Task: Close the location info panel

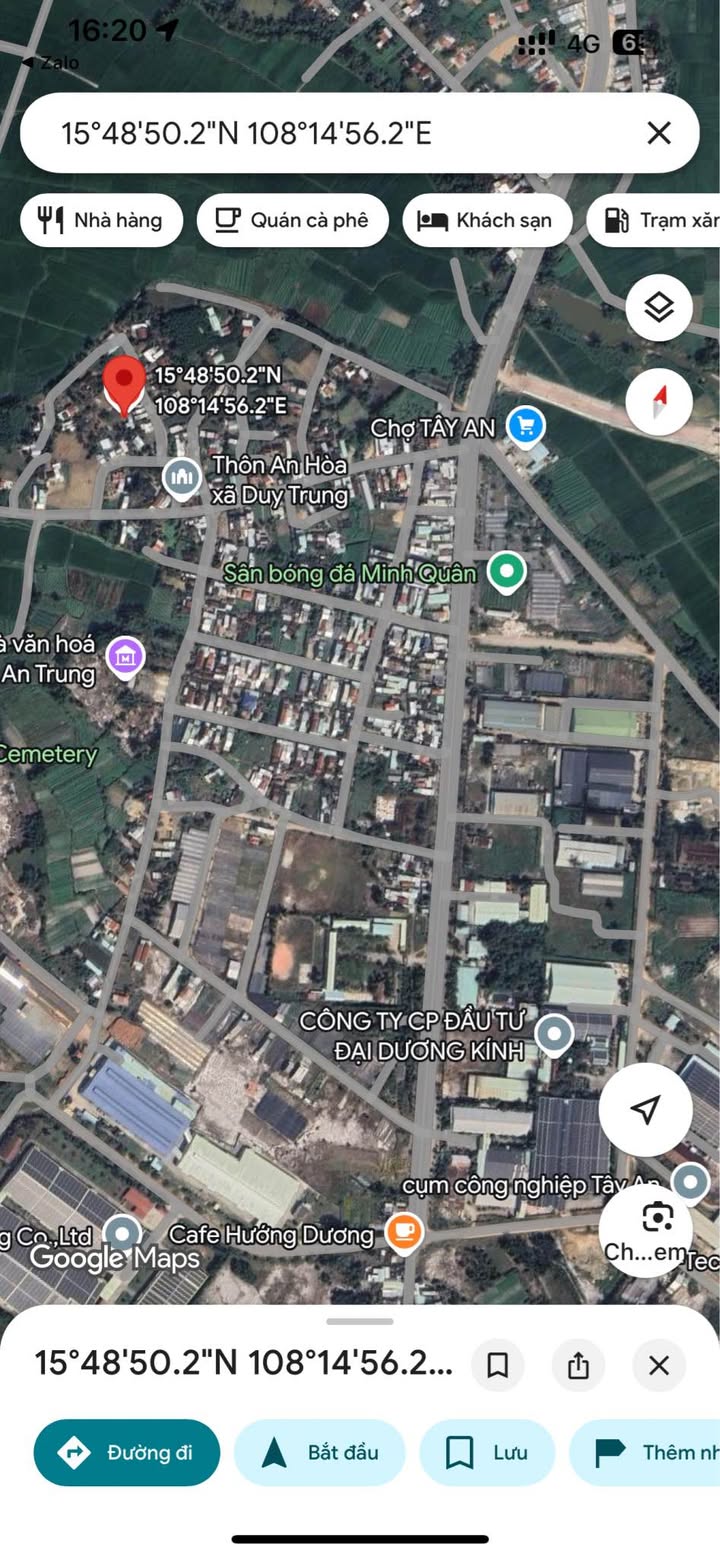Action: point(658,1365)
